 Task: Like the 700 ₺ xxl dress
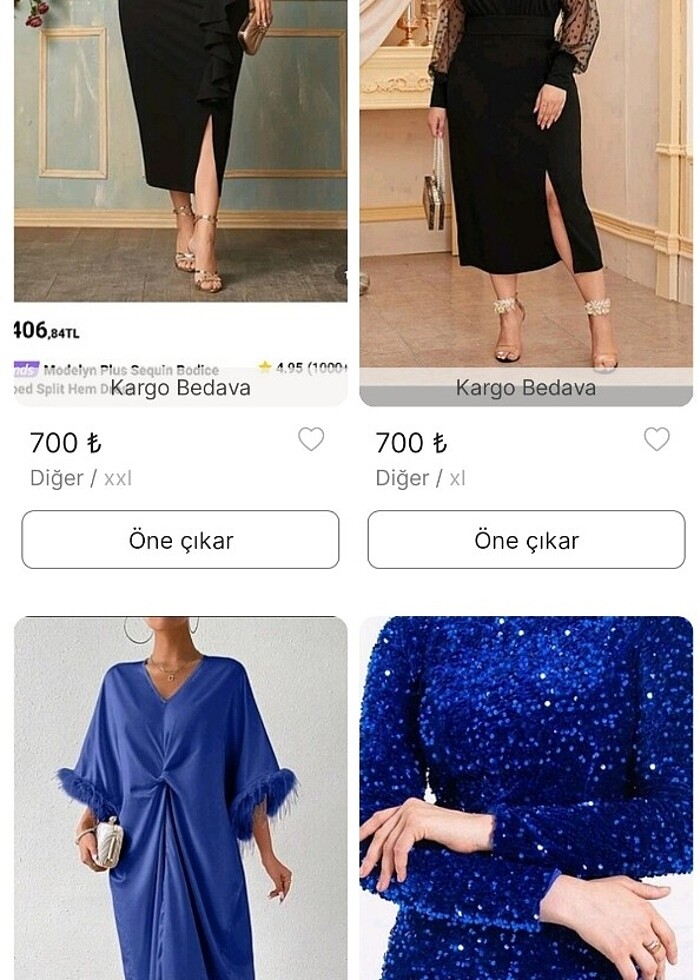tap(311, 439)
